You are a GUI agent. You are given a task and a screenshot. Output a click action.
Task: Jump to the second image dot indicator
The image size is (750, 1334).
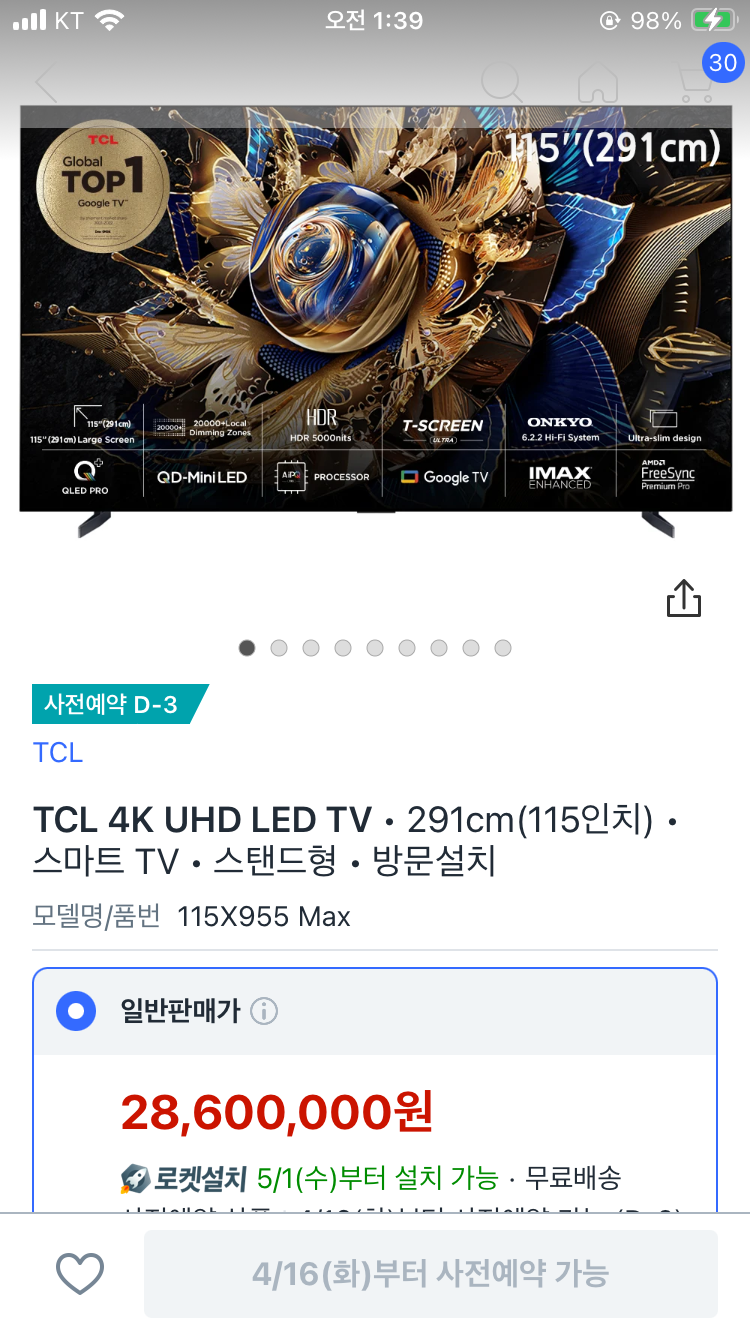click(x=279, y=648)
